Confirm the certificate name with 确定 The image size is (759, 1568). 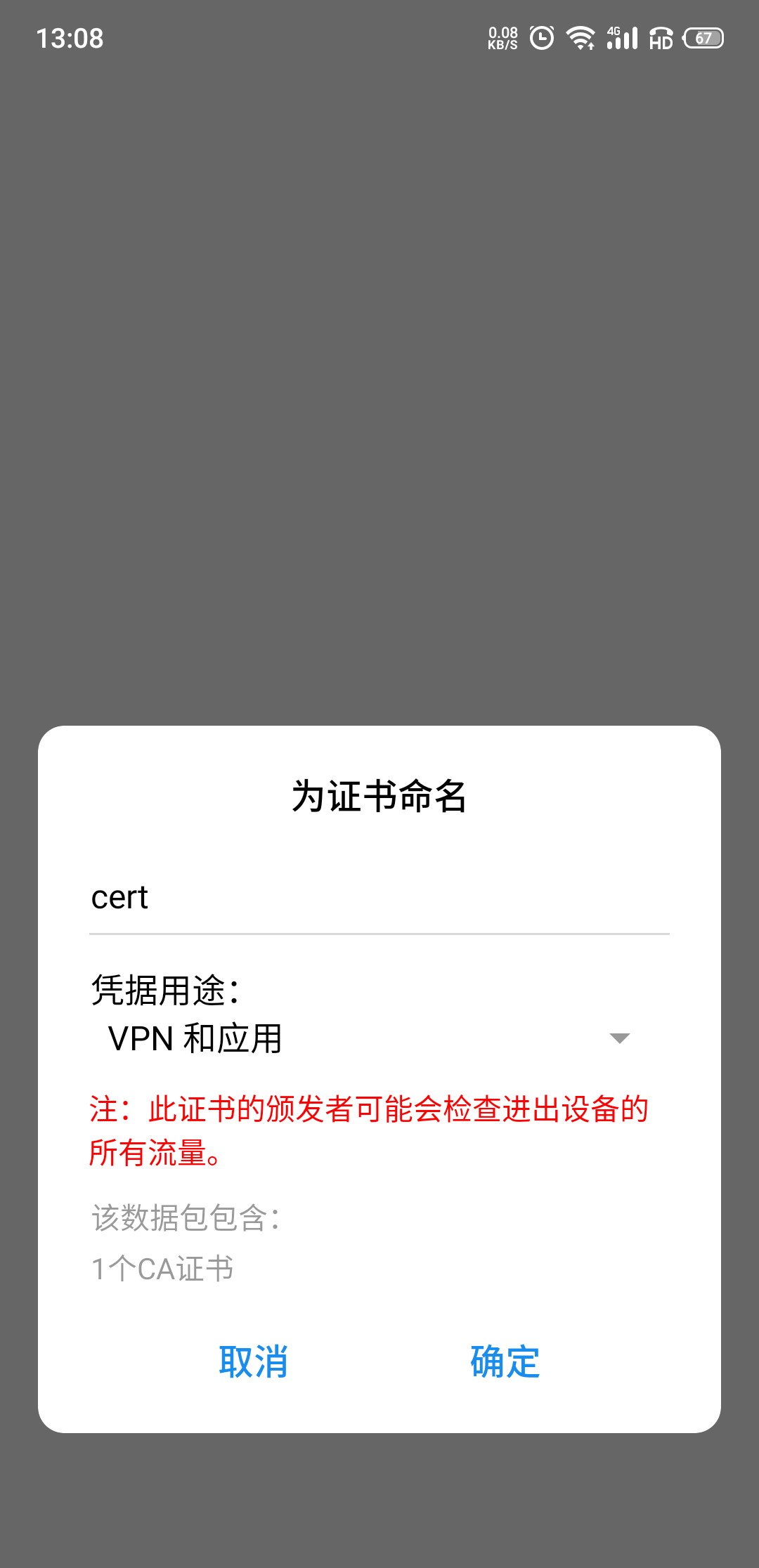coord(505,1362)
